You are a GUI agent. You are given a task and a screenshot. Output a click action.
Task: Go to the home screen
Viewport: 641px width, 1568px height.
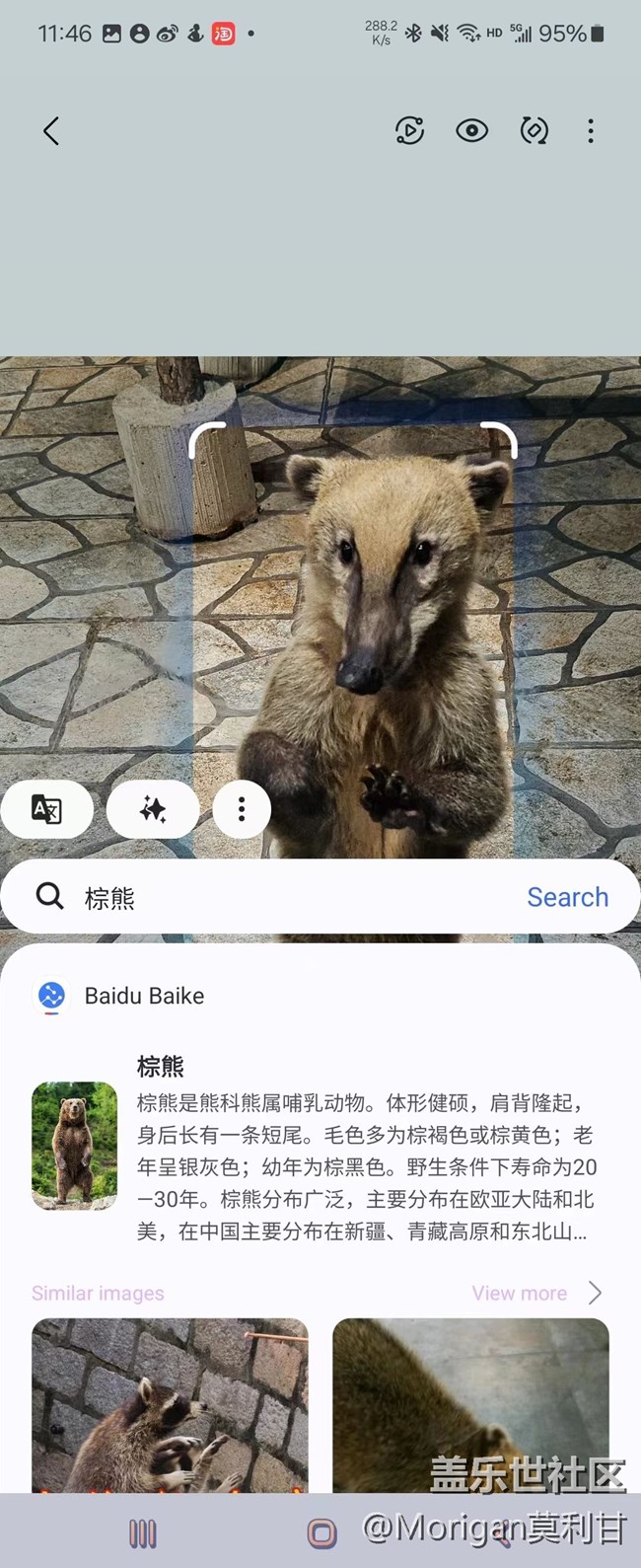321,1533
